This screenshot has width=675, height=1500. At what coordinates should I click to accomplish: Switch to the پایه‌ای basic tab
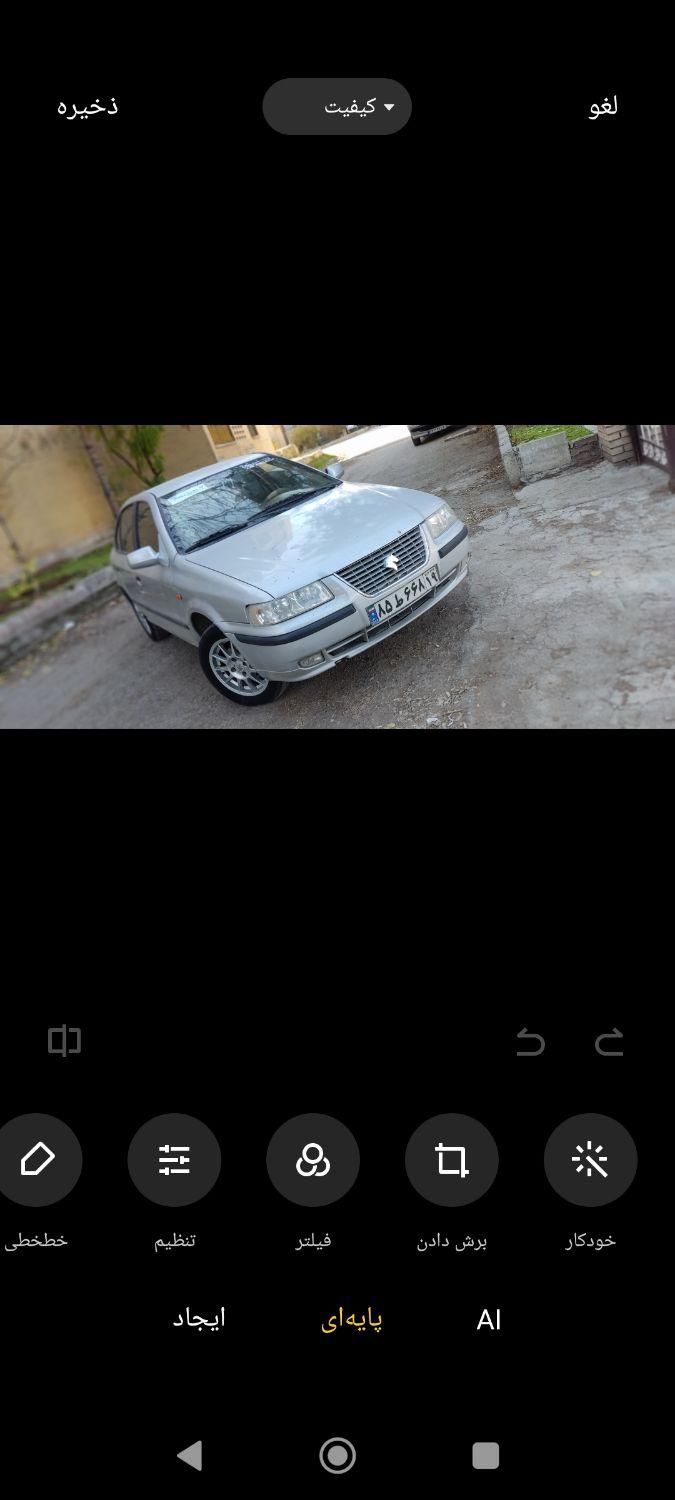(351, 1320)
